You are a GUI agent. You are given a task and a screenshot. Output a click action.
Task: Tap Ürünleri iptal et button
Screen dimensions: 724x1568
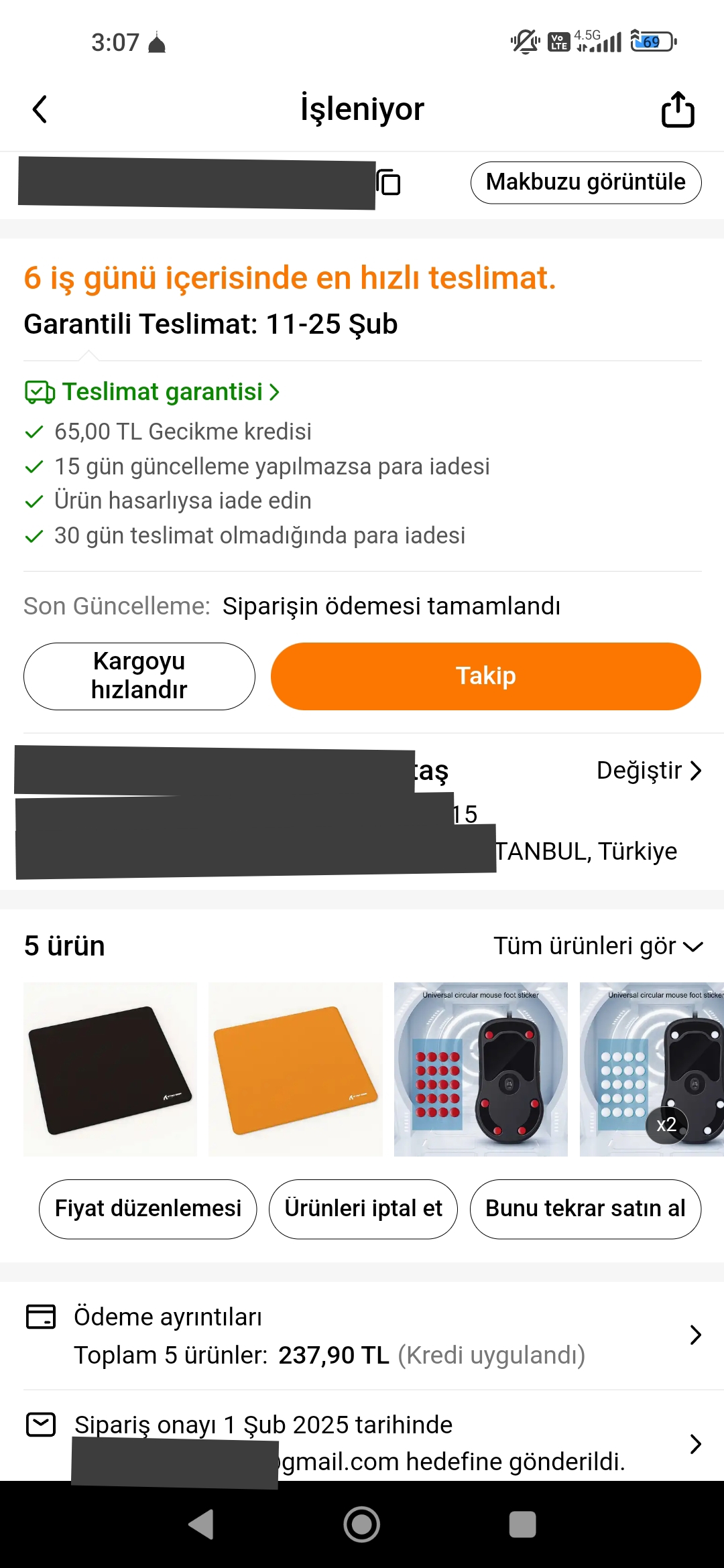363,1208
